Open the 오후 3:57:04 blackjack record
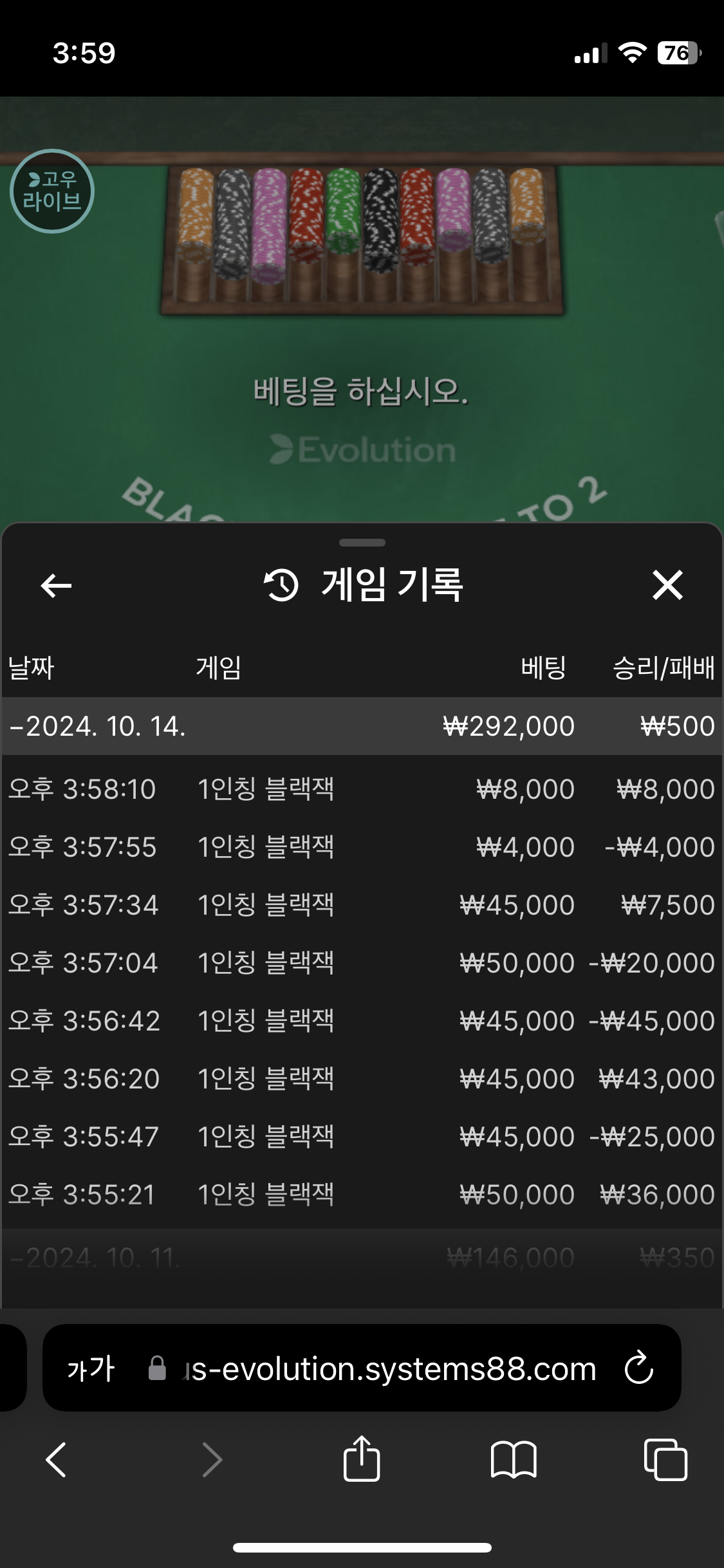This screenshot has width=724, height=1568. click(360, 963)
